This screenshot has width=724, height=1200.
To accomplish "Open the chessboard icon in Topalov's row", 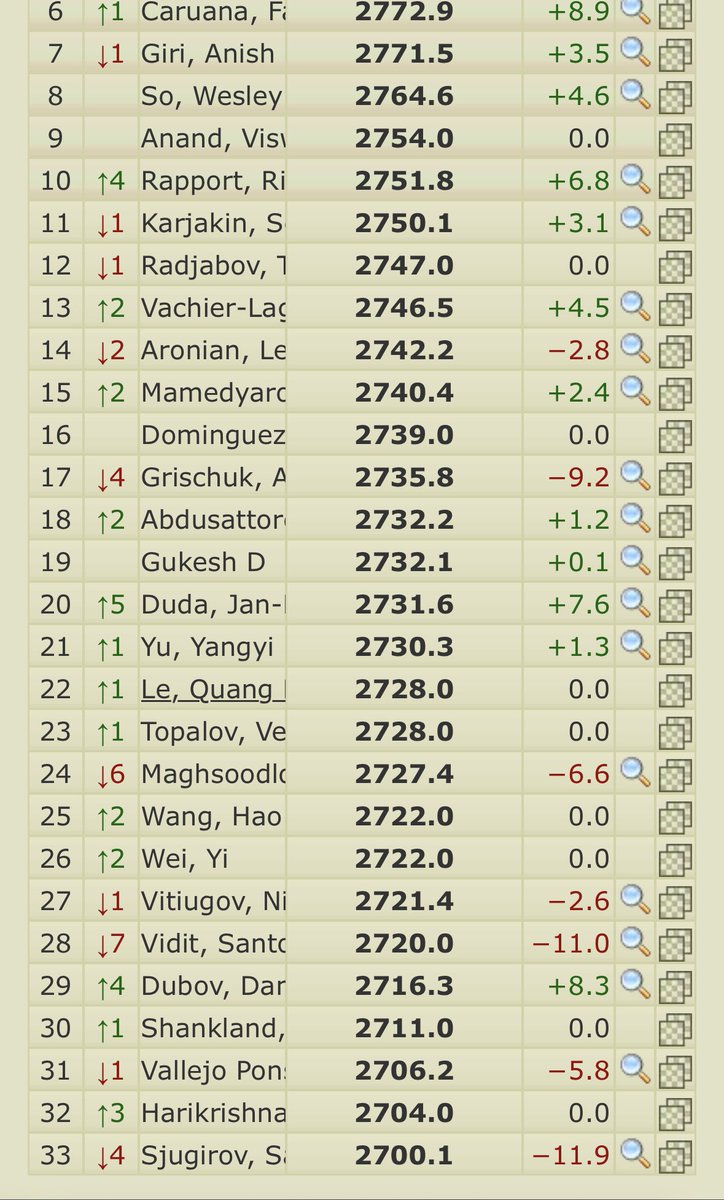I will (x=676, y=733).
